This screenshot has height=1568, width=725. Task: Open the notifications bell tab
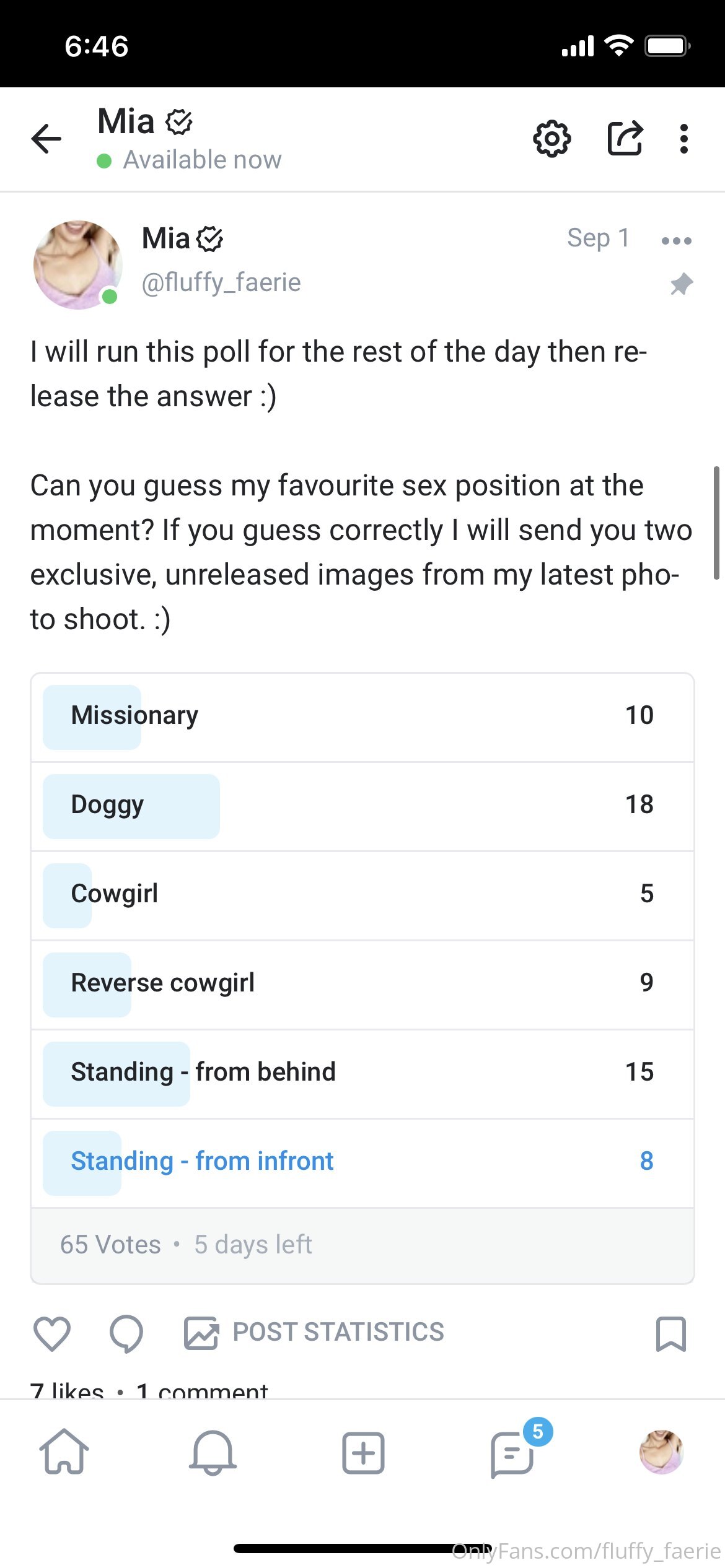213,1452
